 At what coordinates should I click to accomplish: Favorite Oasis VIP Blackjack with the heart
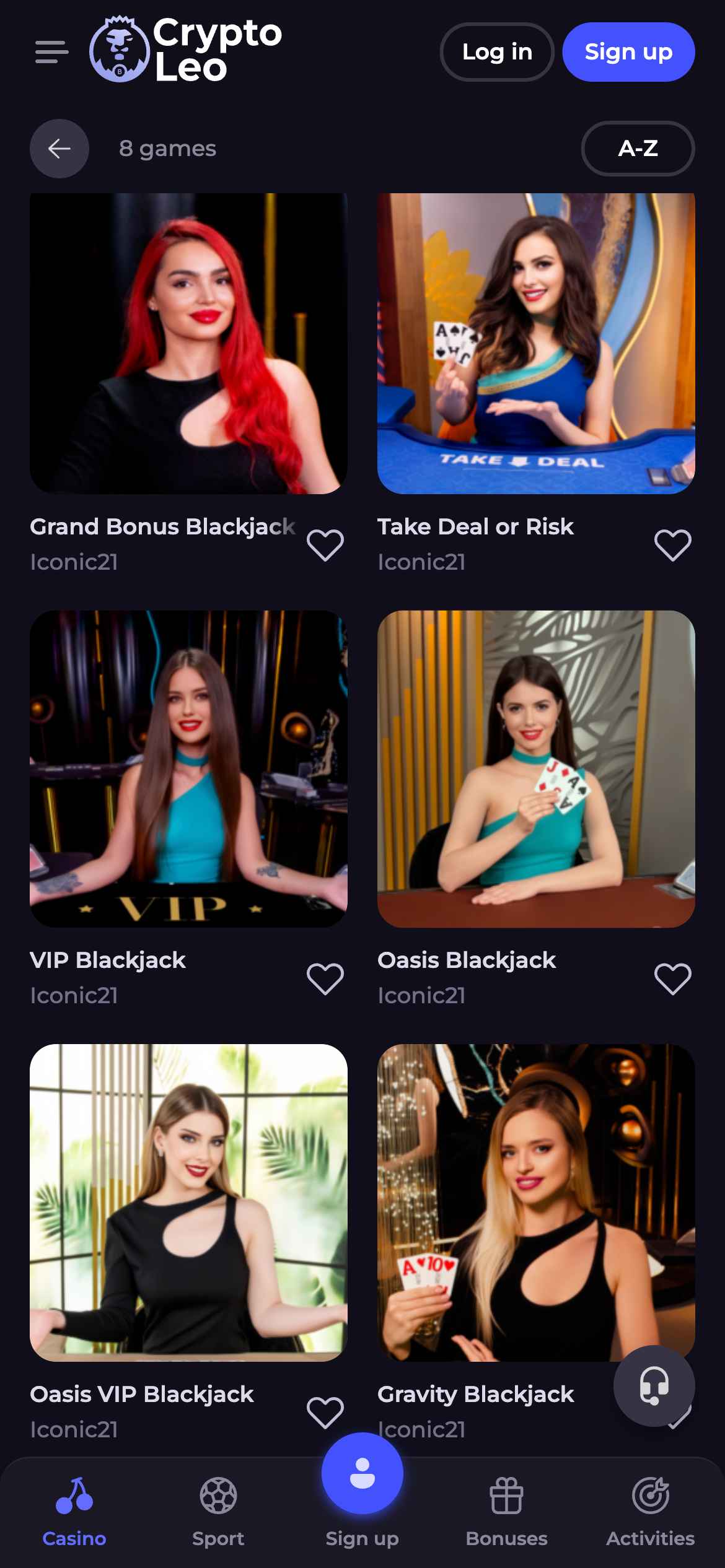point(325,1413)
